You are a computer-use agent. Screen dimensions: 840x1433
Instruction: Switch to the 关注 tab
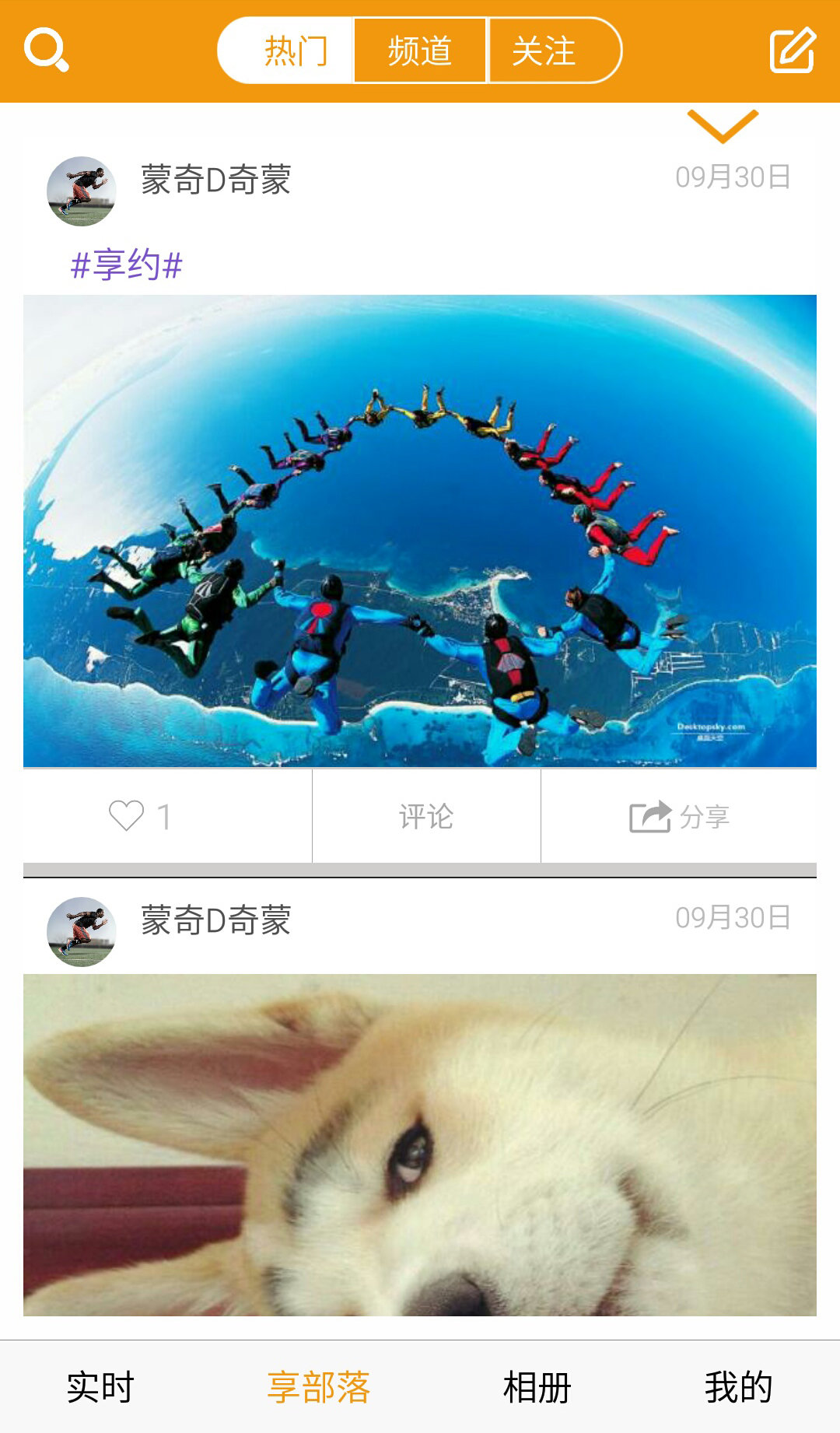pos(544,51)
